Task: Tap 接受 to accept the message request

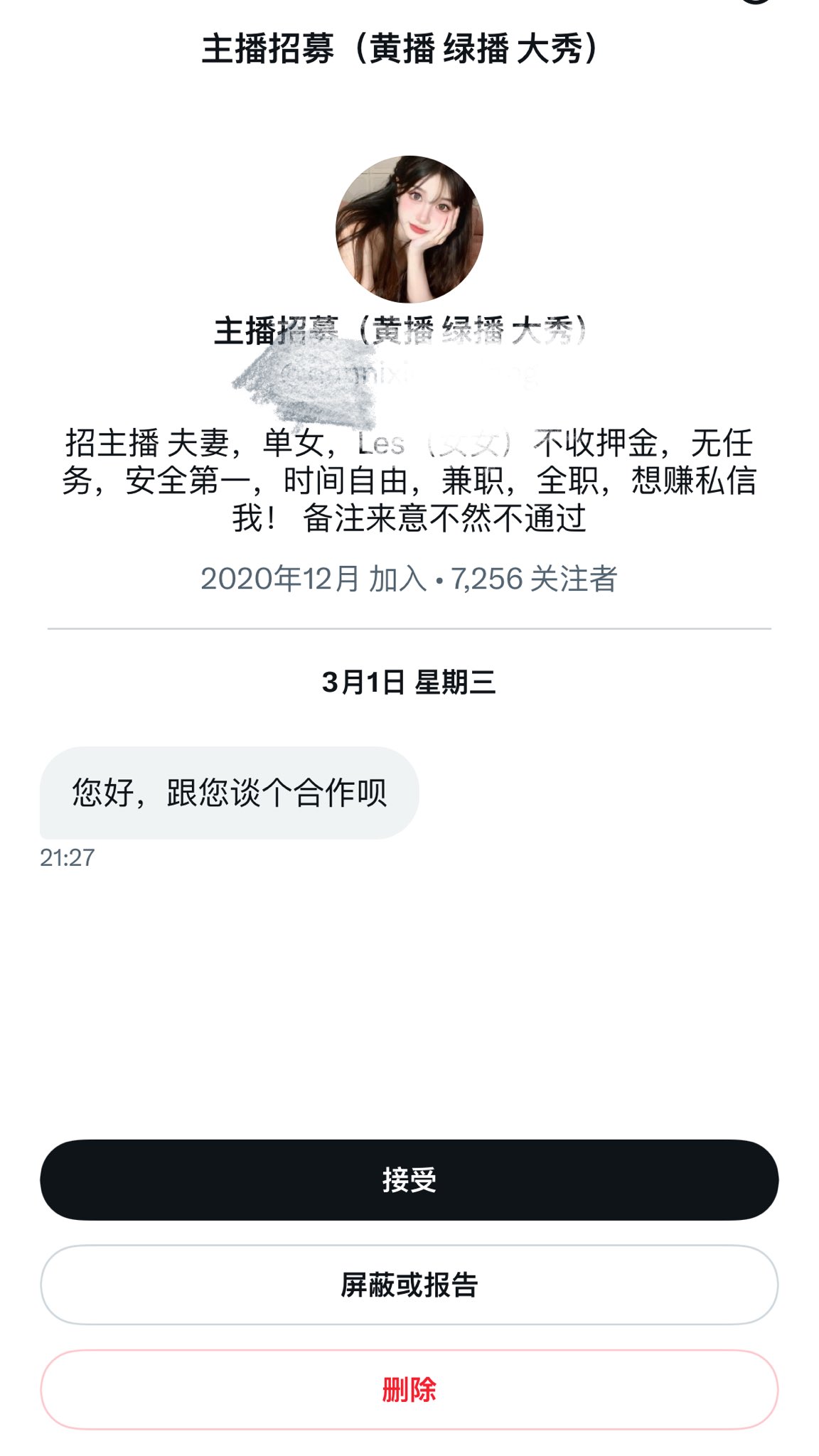Action: point(409,1180)
